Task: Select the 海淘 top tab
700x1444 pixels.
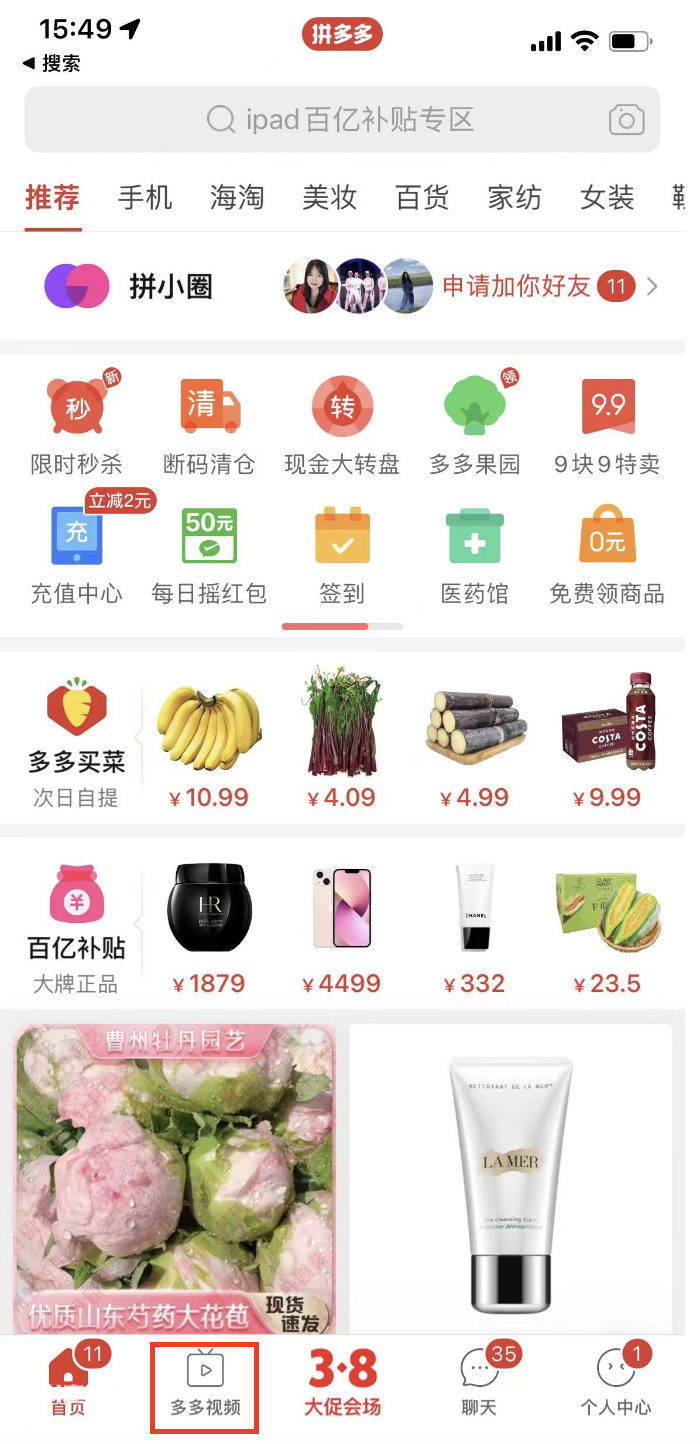Action: coord(237,197)
